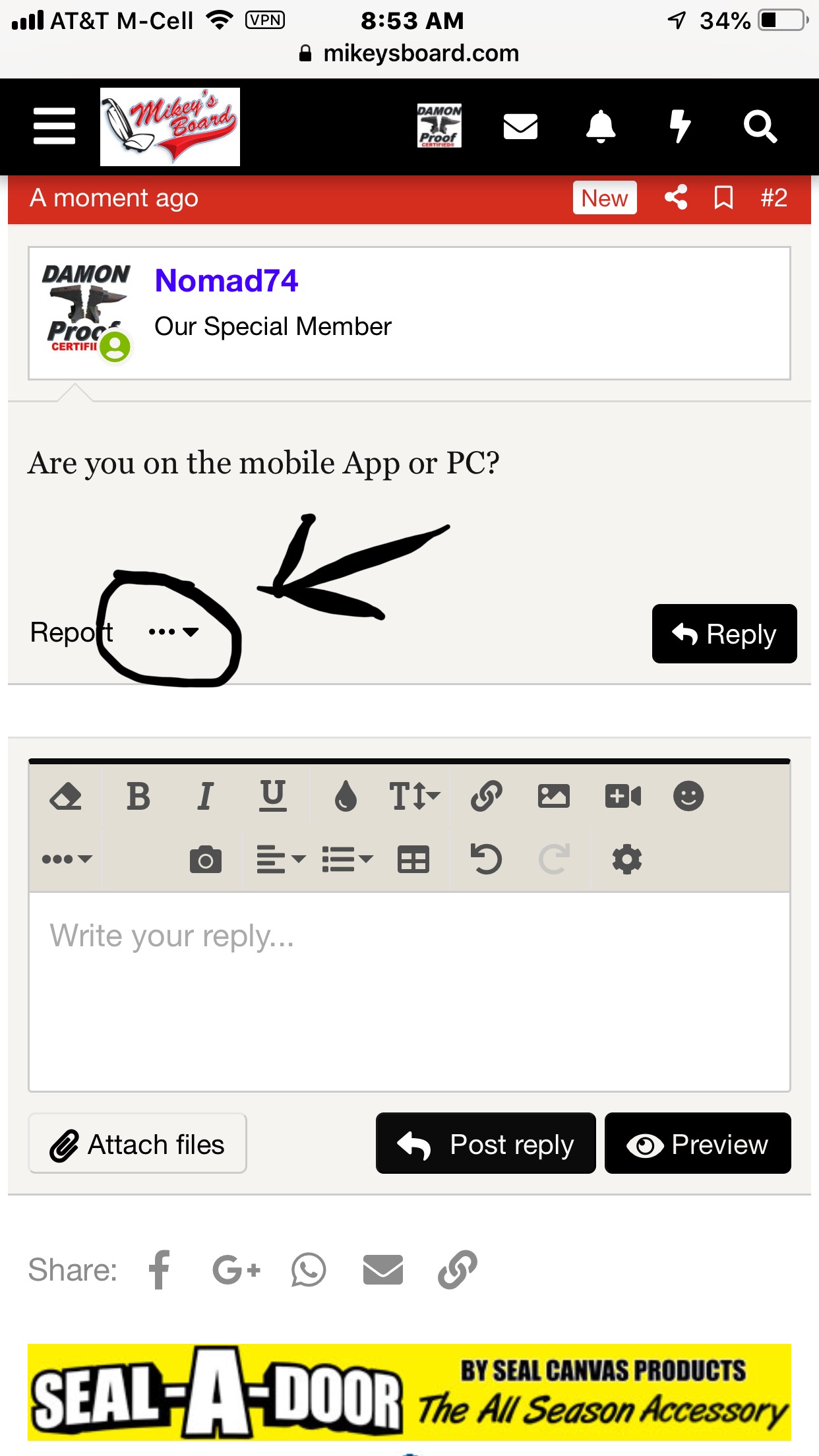The height and width of the screenshot is (1456, 819).
Task: Preview the reply
Action: click(x=698, y=1144)
